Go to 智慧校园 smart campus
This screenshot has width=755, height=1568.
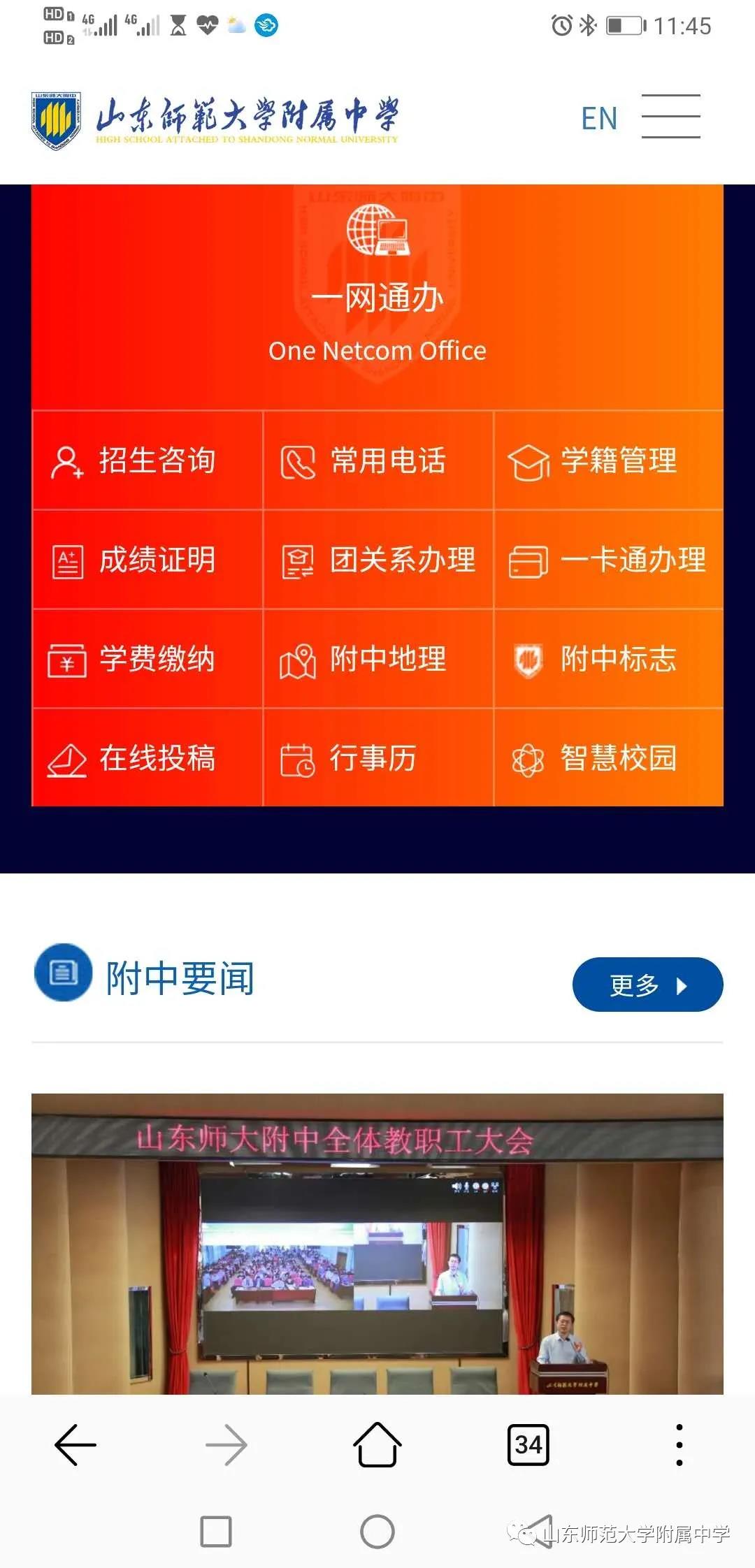608,759
